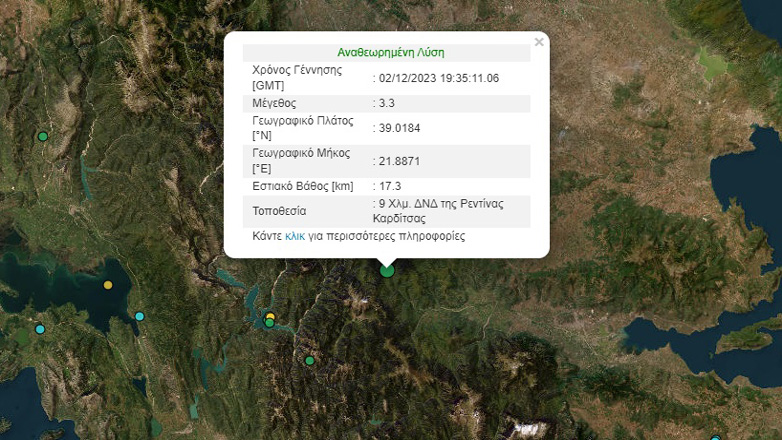Open the κλικ link for more information

295,237
